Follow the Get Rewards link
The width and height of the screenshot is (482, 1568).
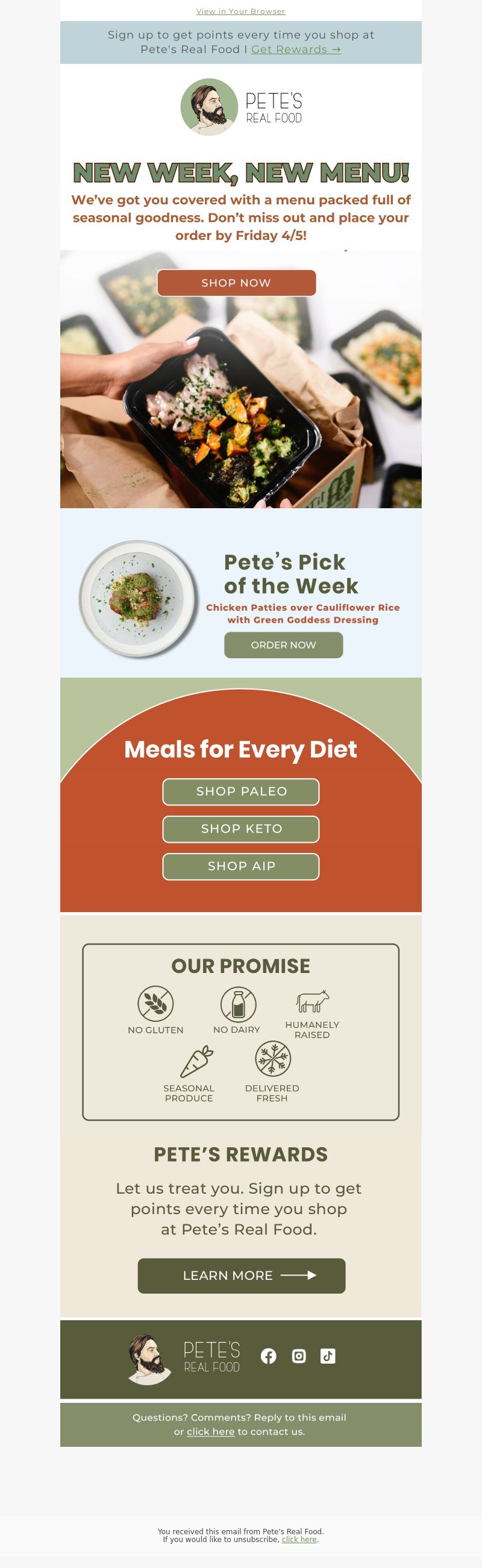click(296, 50)
